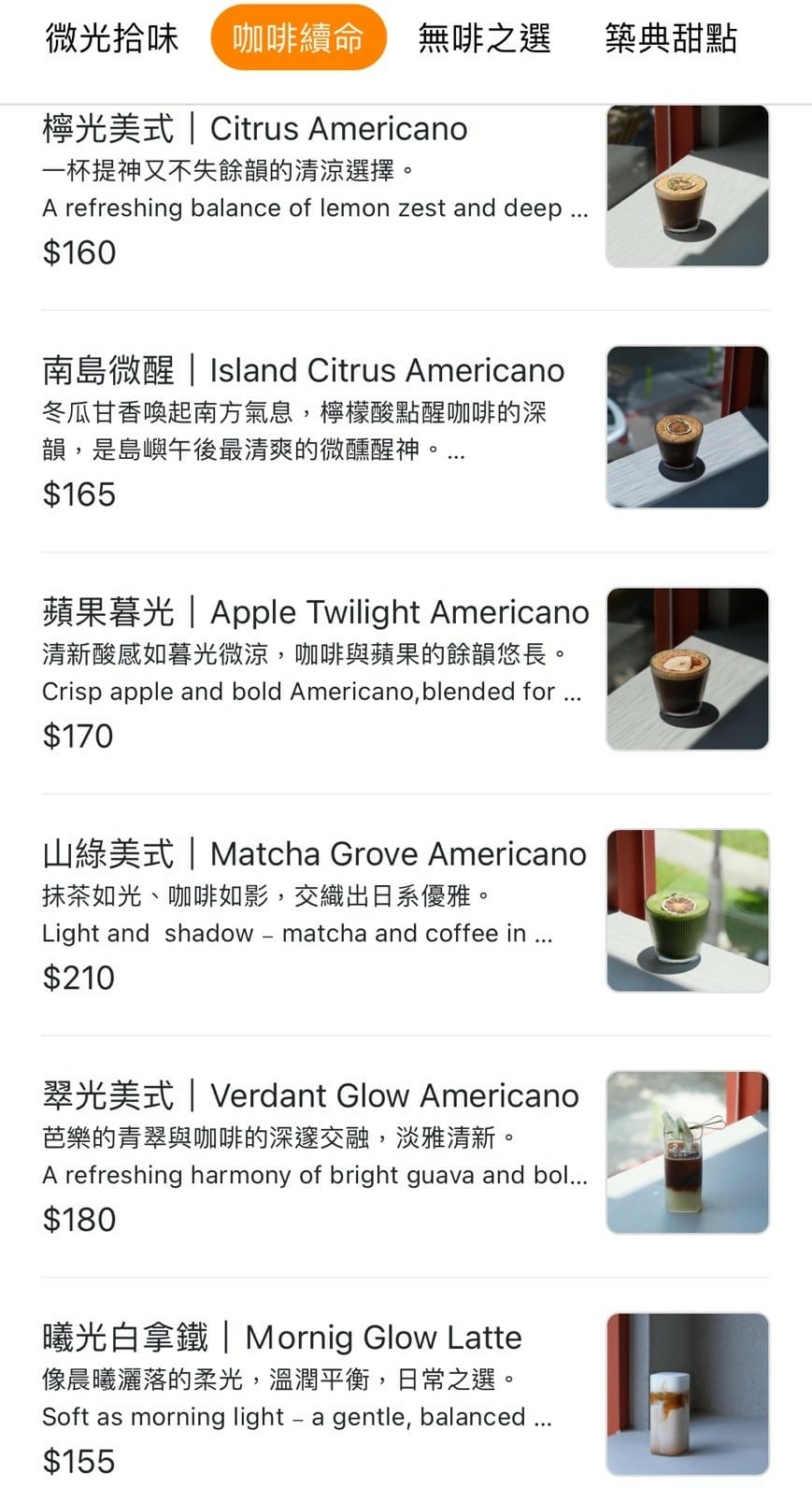This screenshot has width=812, height=1488.
Task: Open the 築典甜點 tab
Action: 670,38
